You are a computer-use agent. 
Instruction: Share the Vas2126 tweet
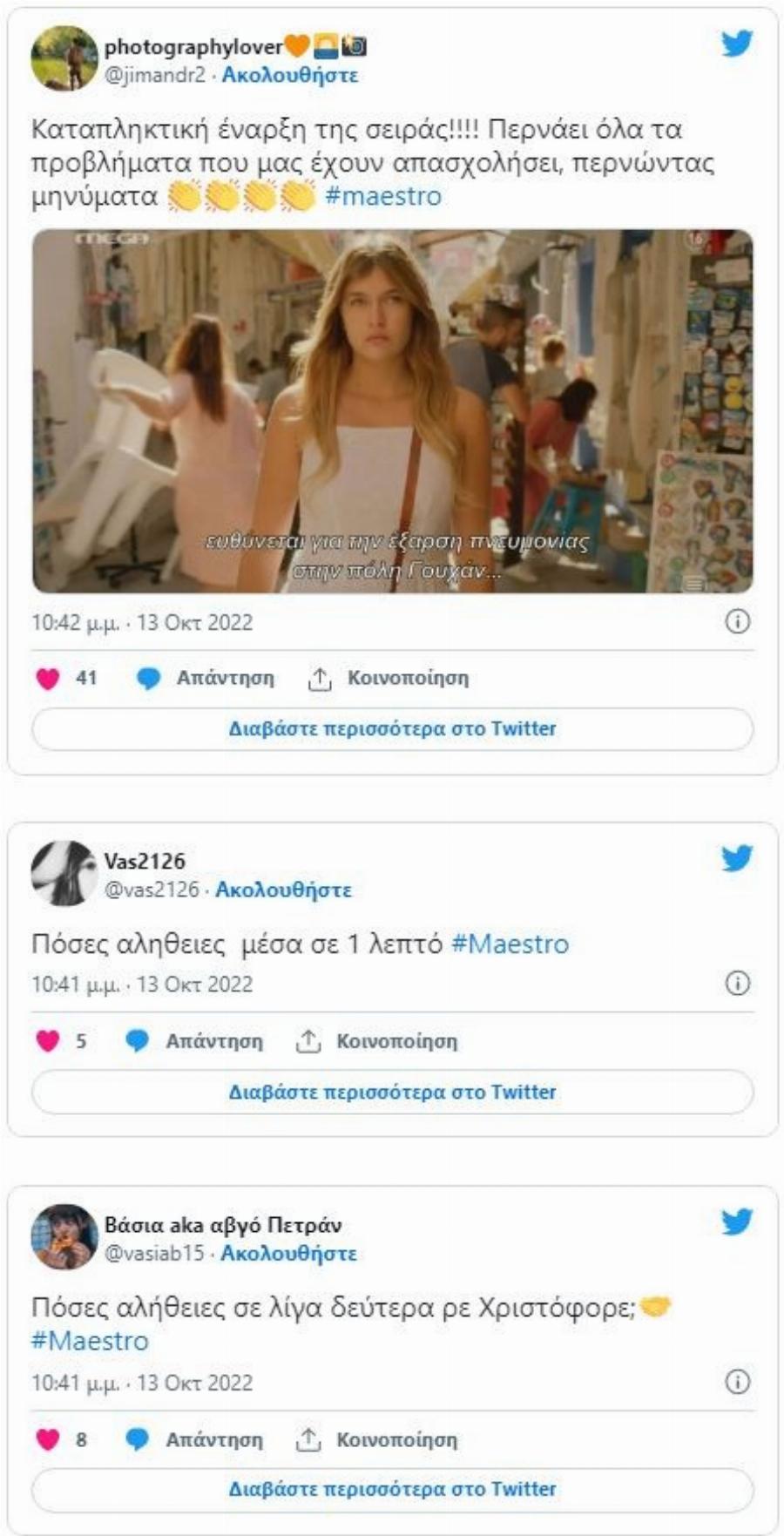[377, 1040]
